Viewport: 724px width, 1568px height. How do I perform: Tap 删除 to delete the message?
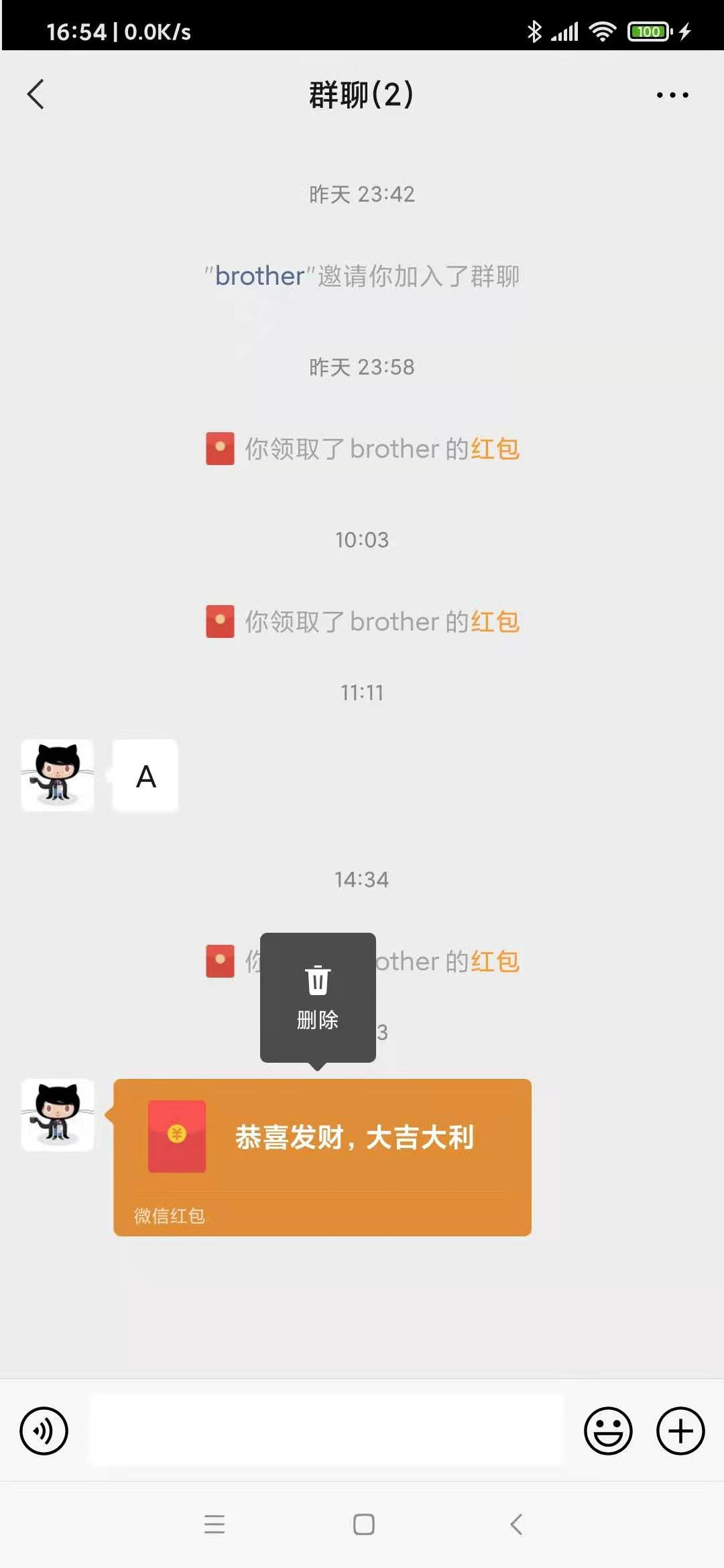click(x=318, y=997)
